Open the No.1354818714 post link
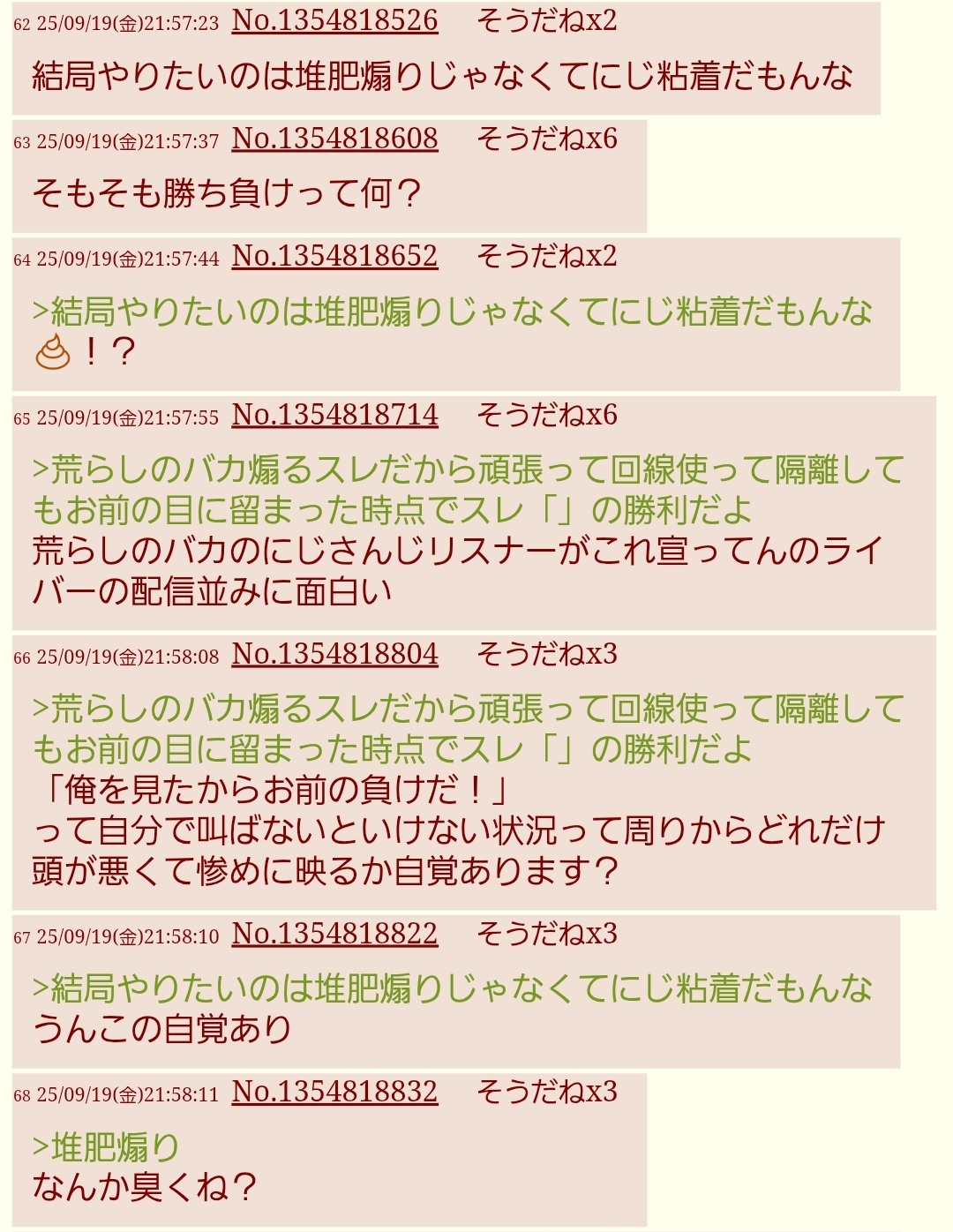 [x=334, y=415]
